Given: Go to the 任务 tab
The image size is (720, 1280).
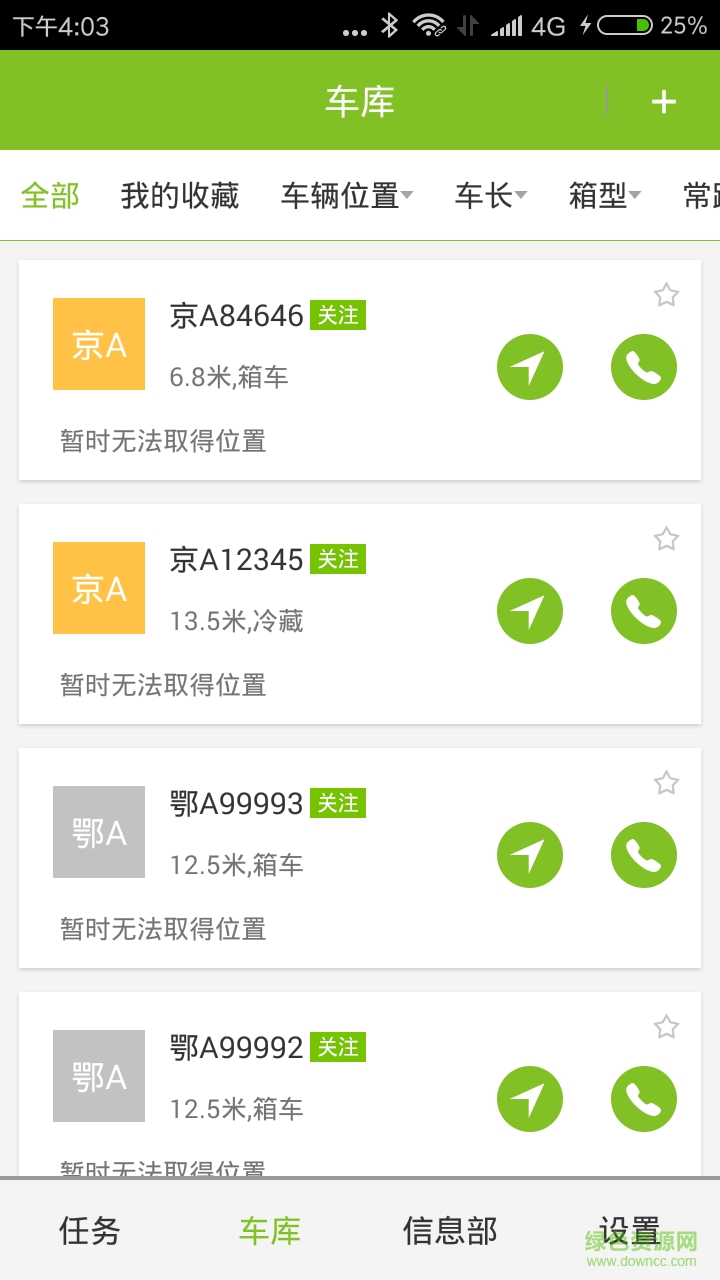Looking at the screenshot, I should (x=90, y=1230).
